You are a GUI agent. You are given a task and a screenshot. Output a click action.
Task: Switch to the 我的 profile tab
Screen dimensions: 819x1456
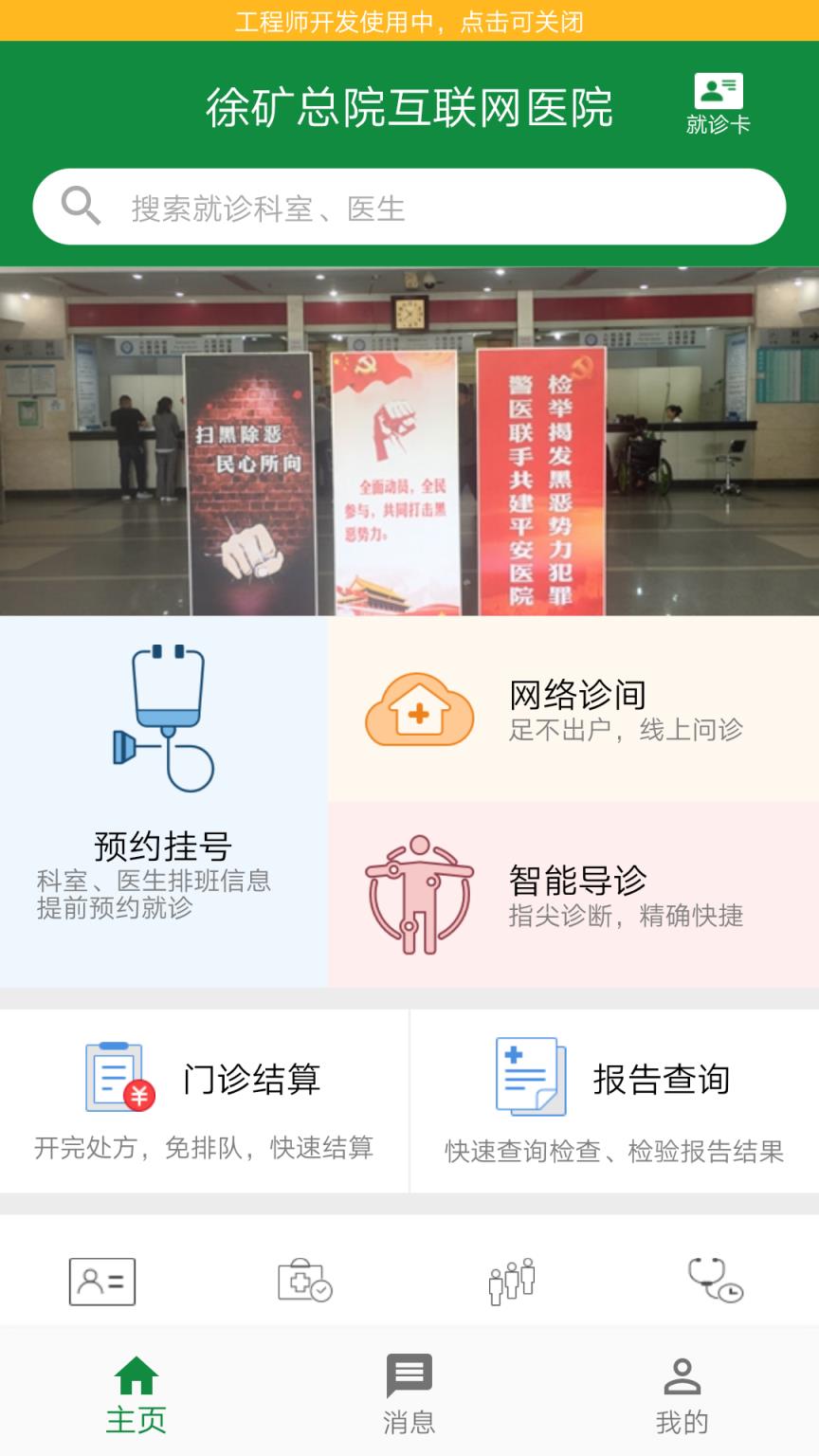pos(682,1393)
